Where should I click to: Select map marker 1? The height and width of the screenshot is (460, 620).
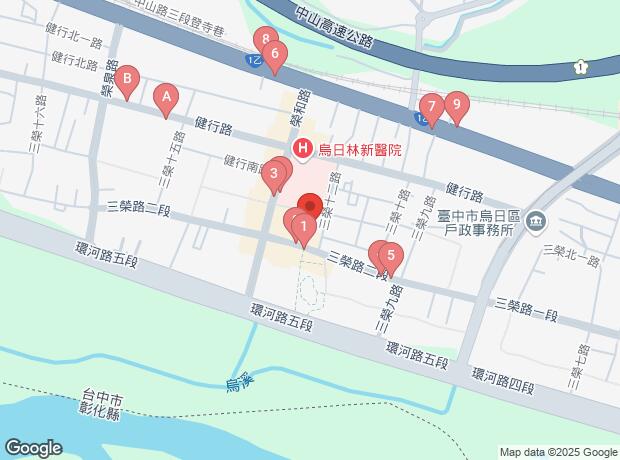[302, 228]
